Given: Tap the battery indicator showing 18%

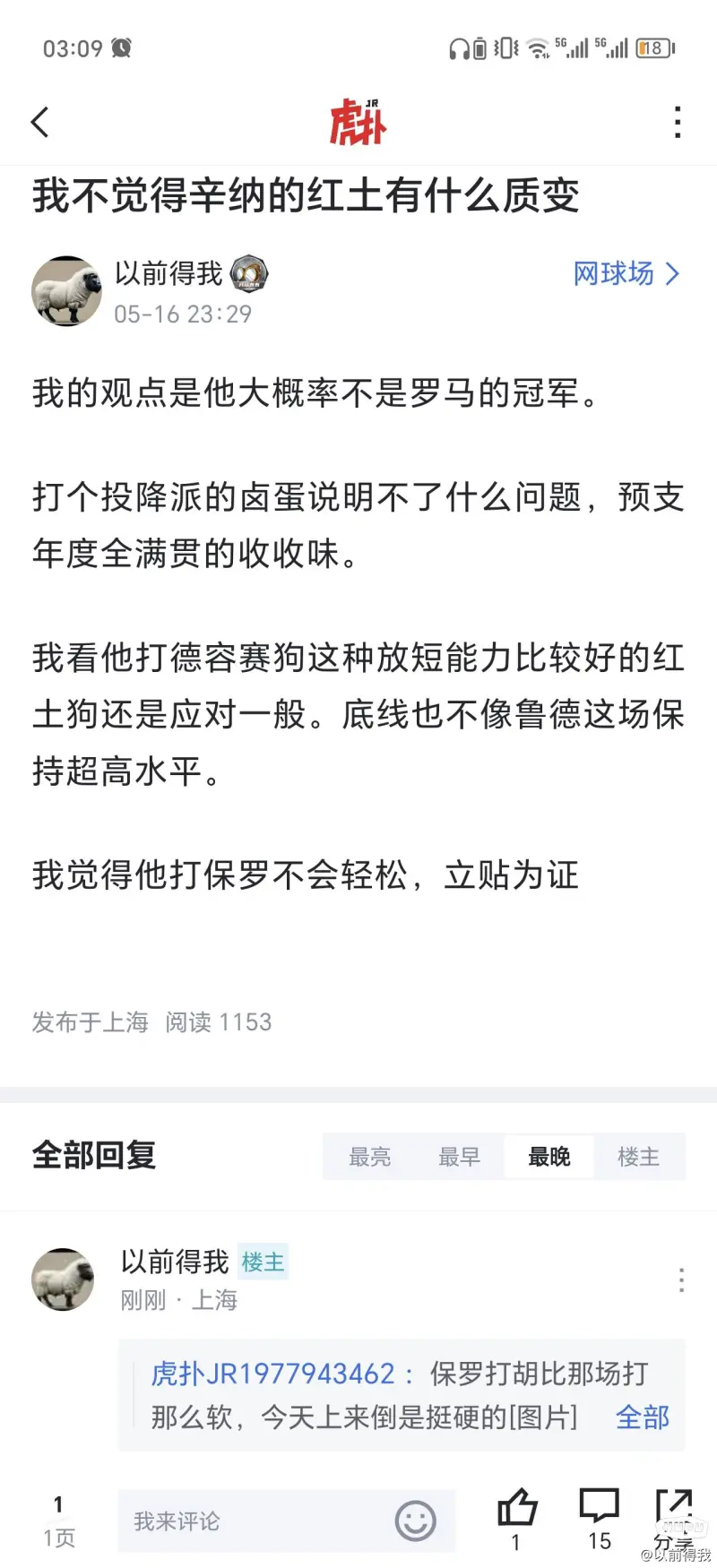Looking at the screenshot, I should (x=654, y=49).
